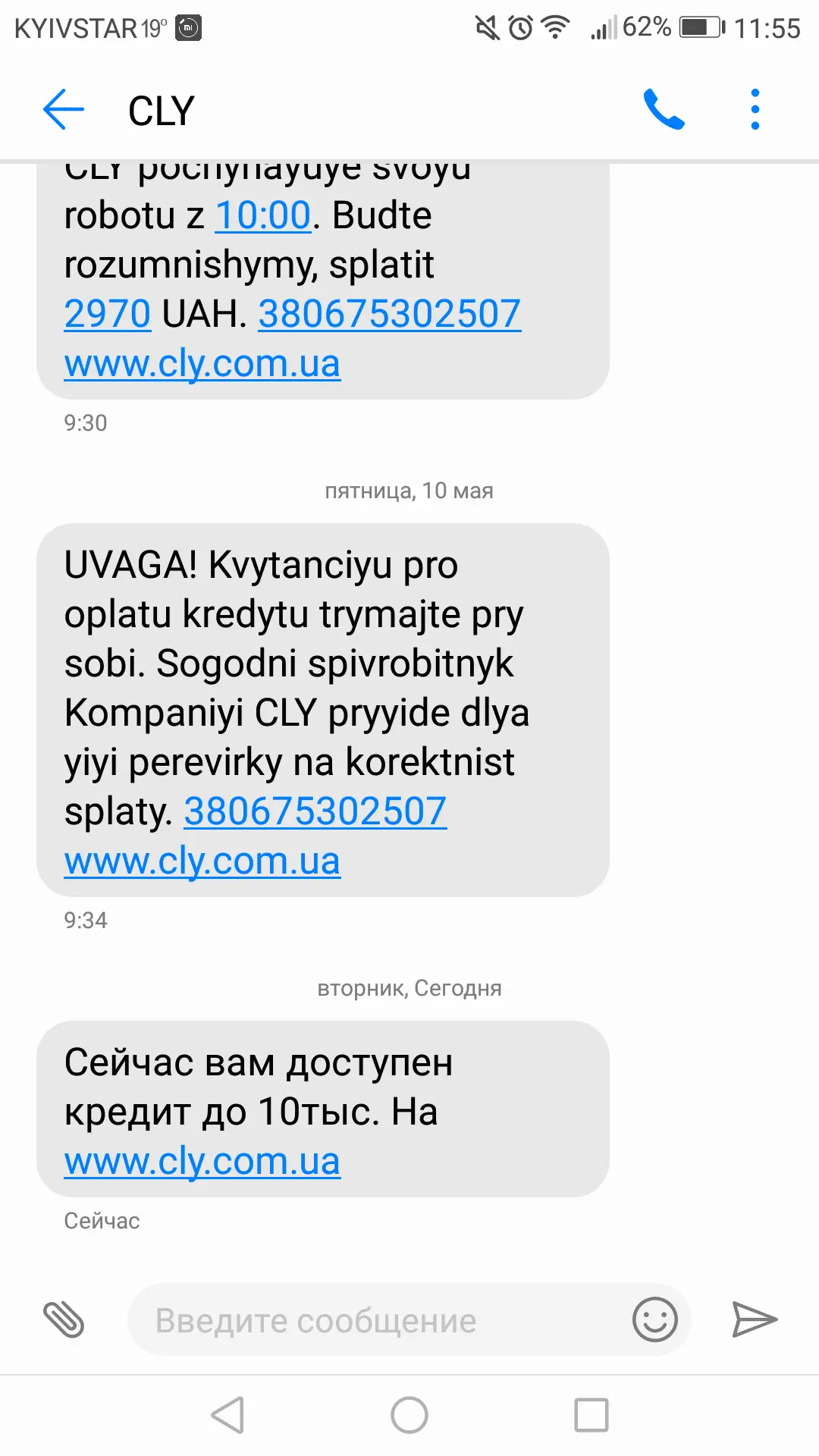Viewport: 819px width, 1456px height.
Task: Attach a file with the paperclip
Action: tap(64, 1319)
